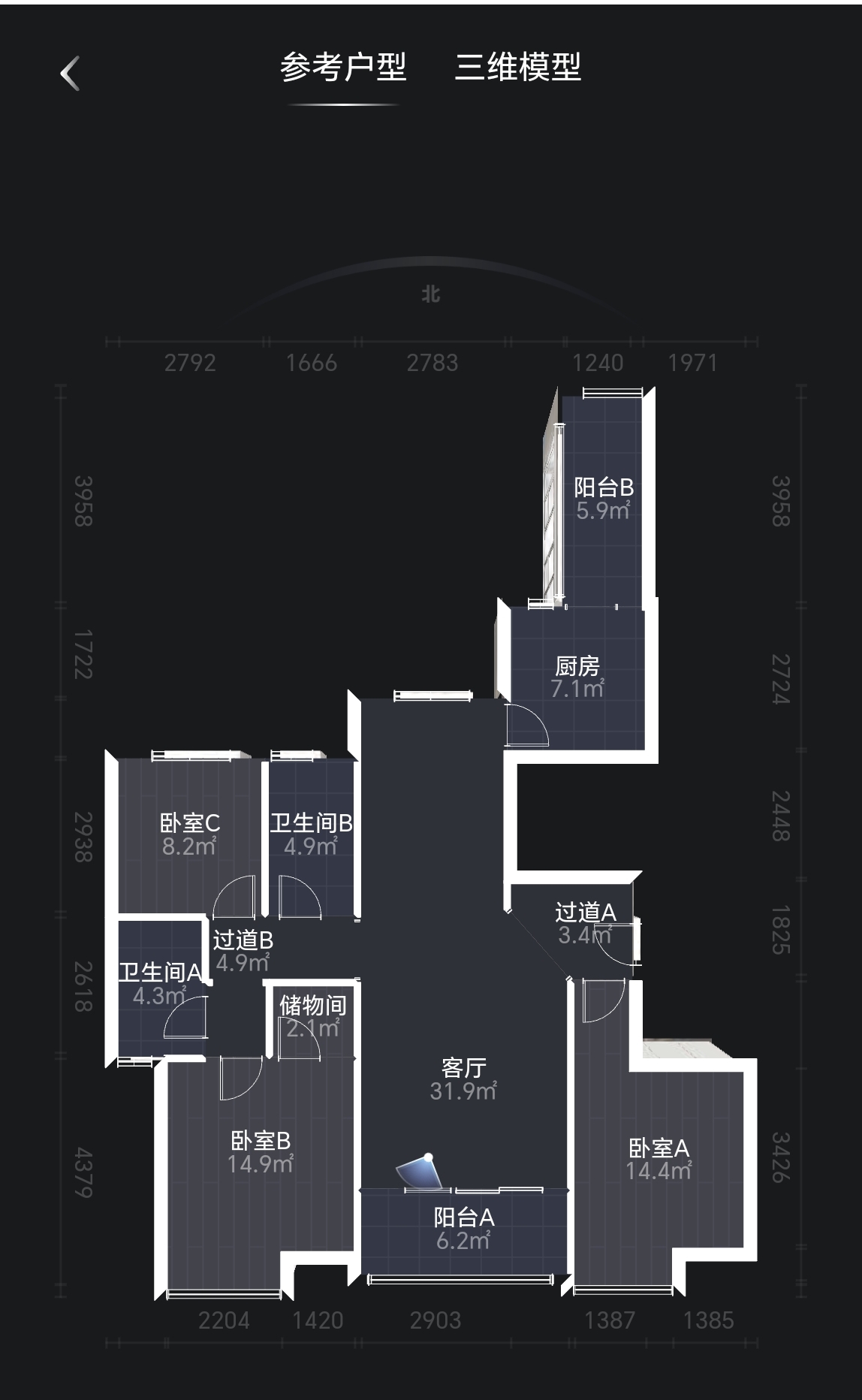Select the 参考户型 tab

click(x=343, y=68)
